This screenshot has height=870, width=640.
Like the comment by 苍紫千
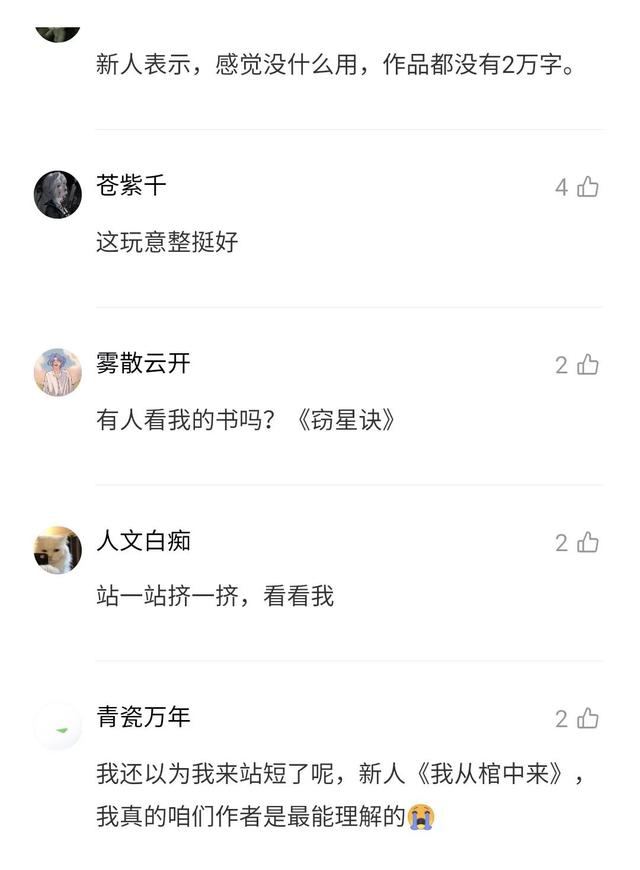tap(588, 187)
